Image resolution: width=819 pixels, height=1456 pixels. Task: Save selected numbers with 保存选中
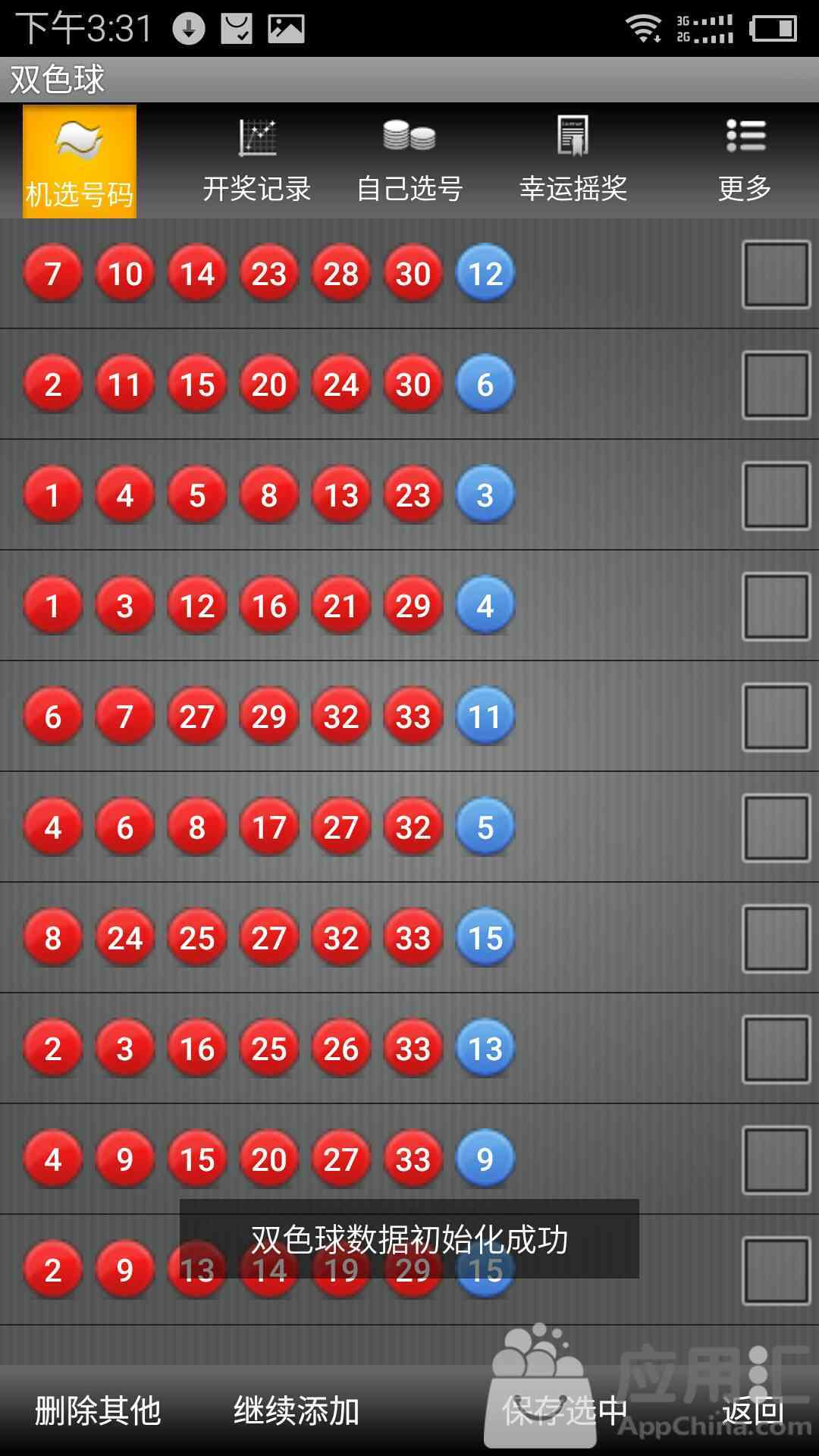pos(565,1411)
